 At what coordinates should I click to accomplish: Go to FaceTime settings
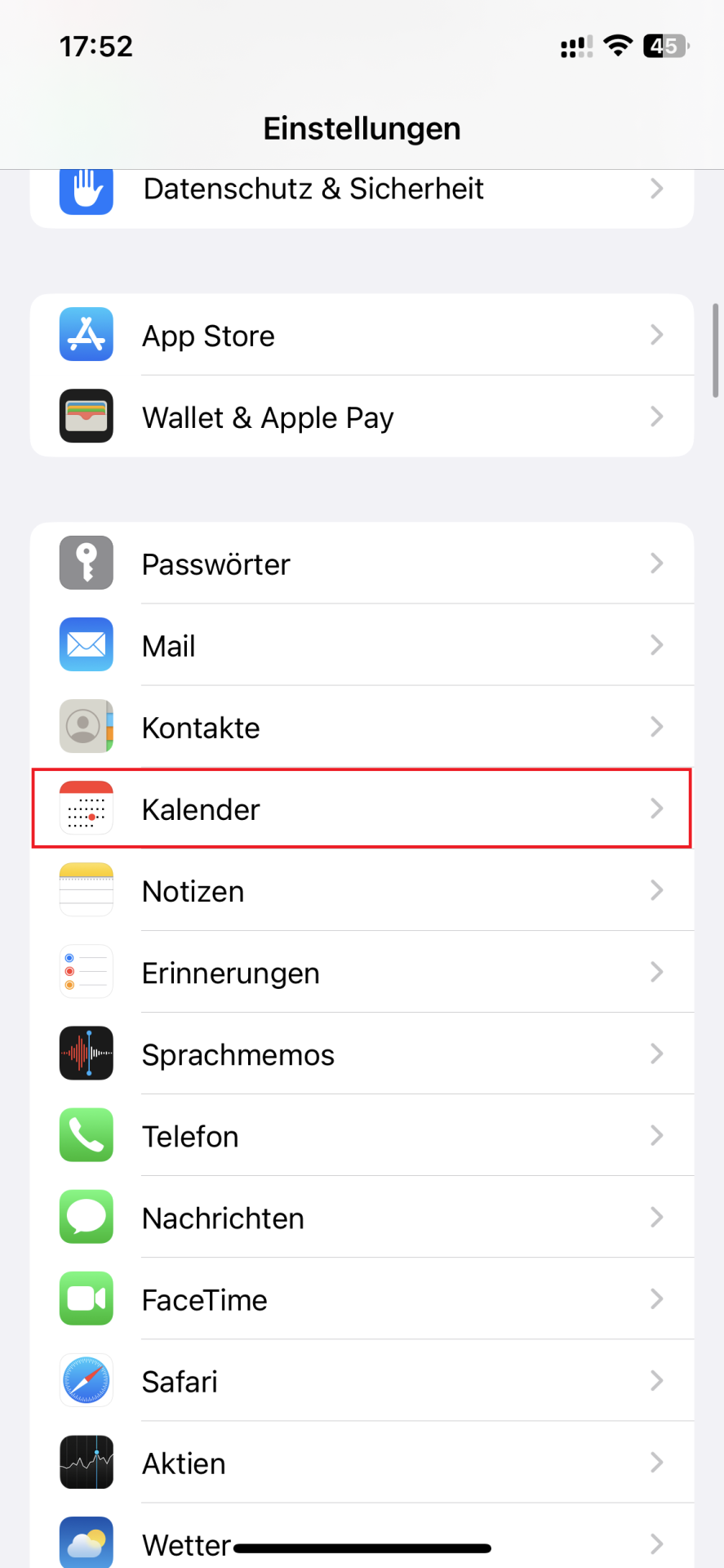(362, 1298)
